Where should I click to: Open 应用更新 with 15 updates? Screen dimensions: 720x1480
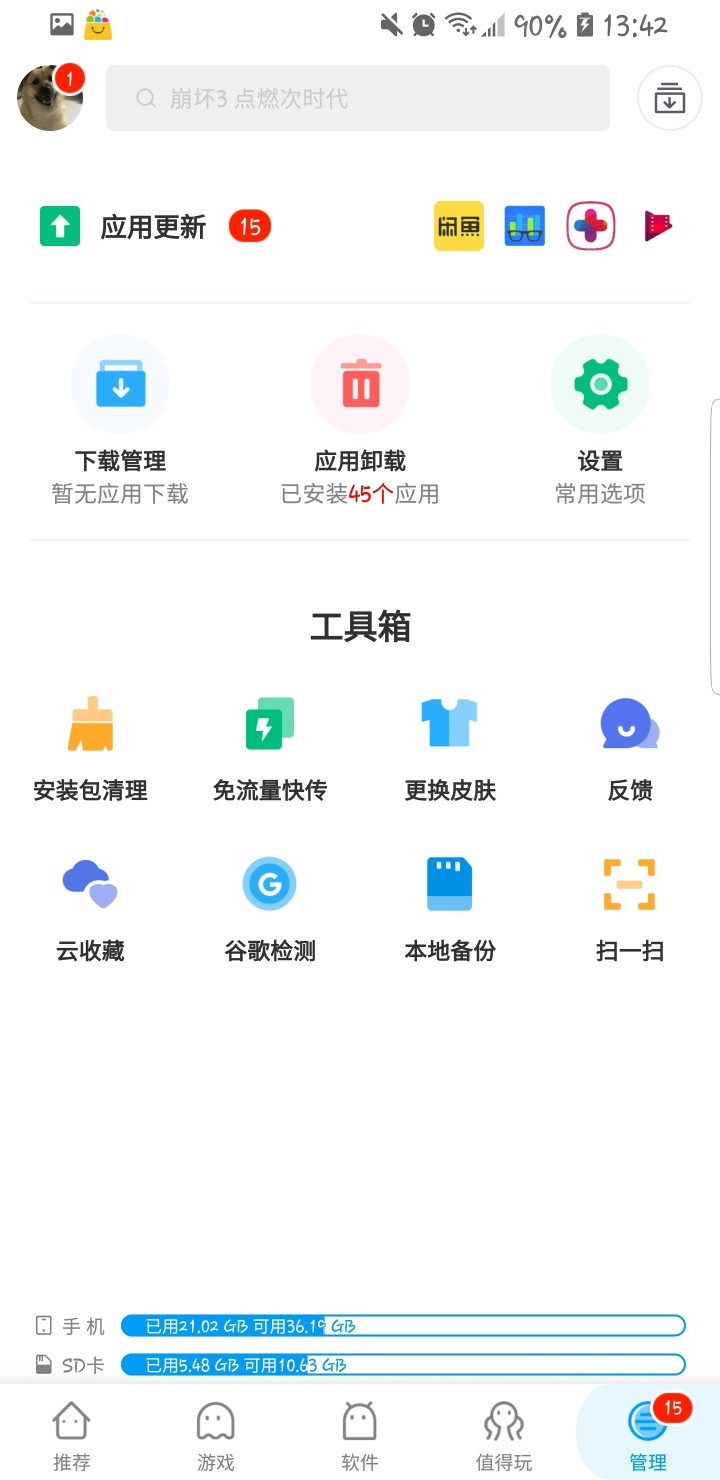pos(155,227)
